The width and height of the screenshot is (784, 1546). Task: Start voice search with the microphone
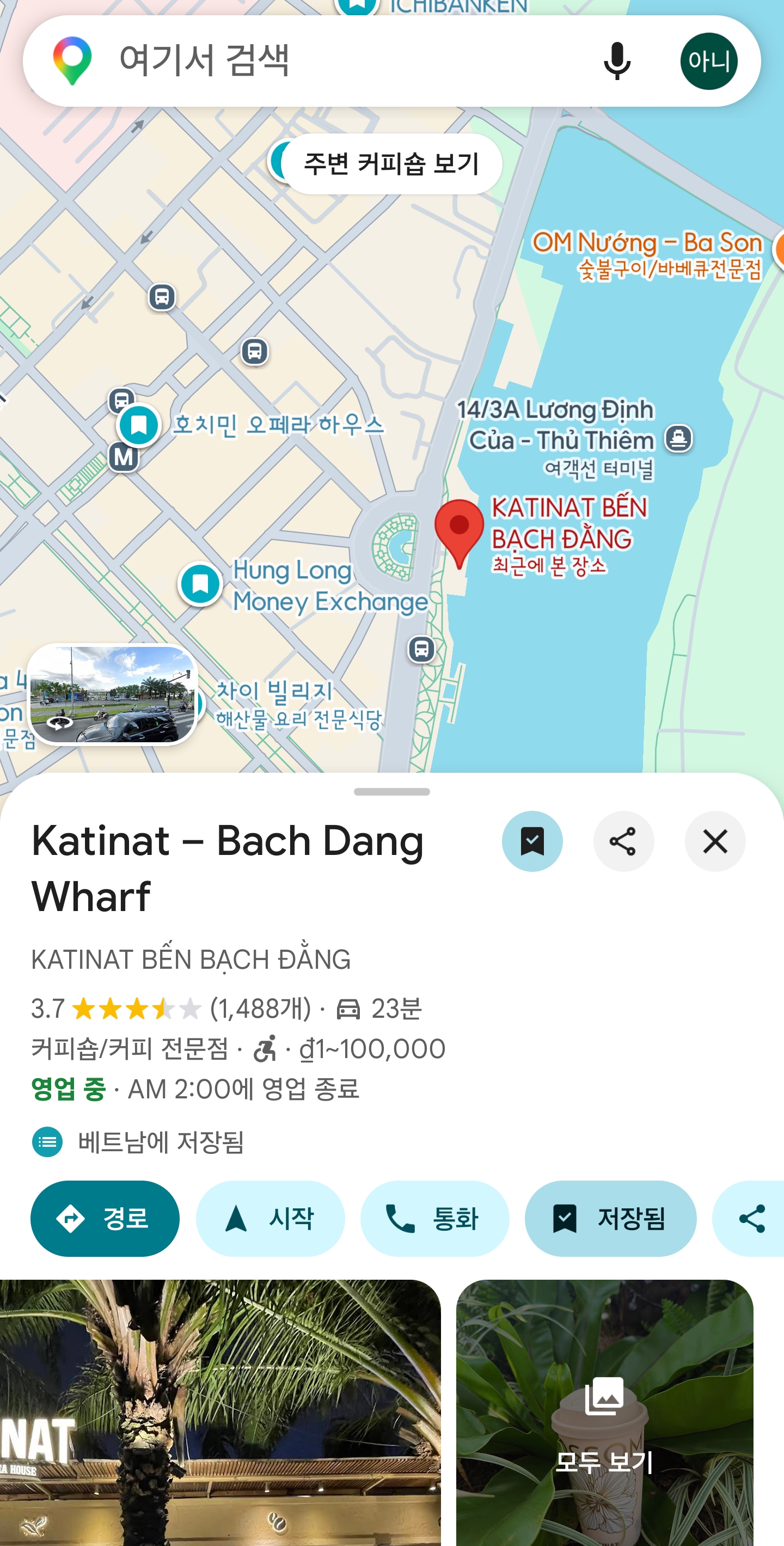coord(616,61)
